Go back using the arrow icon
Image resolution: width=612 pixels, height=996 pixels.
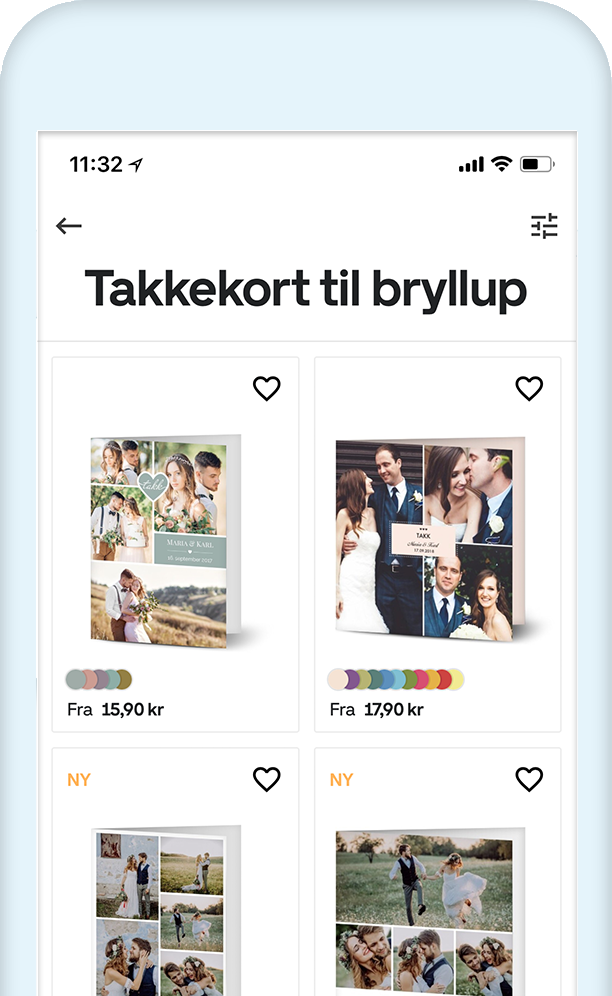pos(69,226)
